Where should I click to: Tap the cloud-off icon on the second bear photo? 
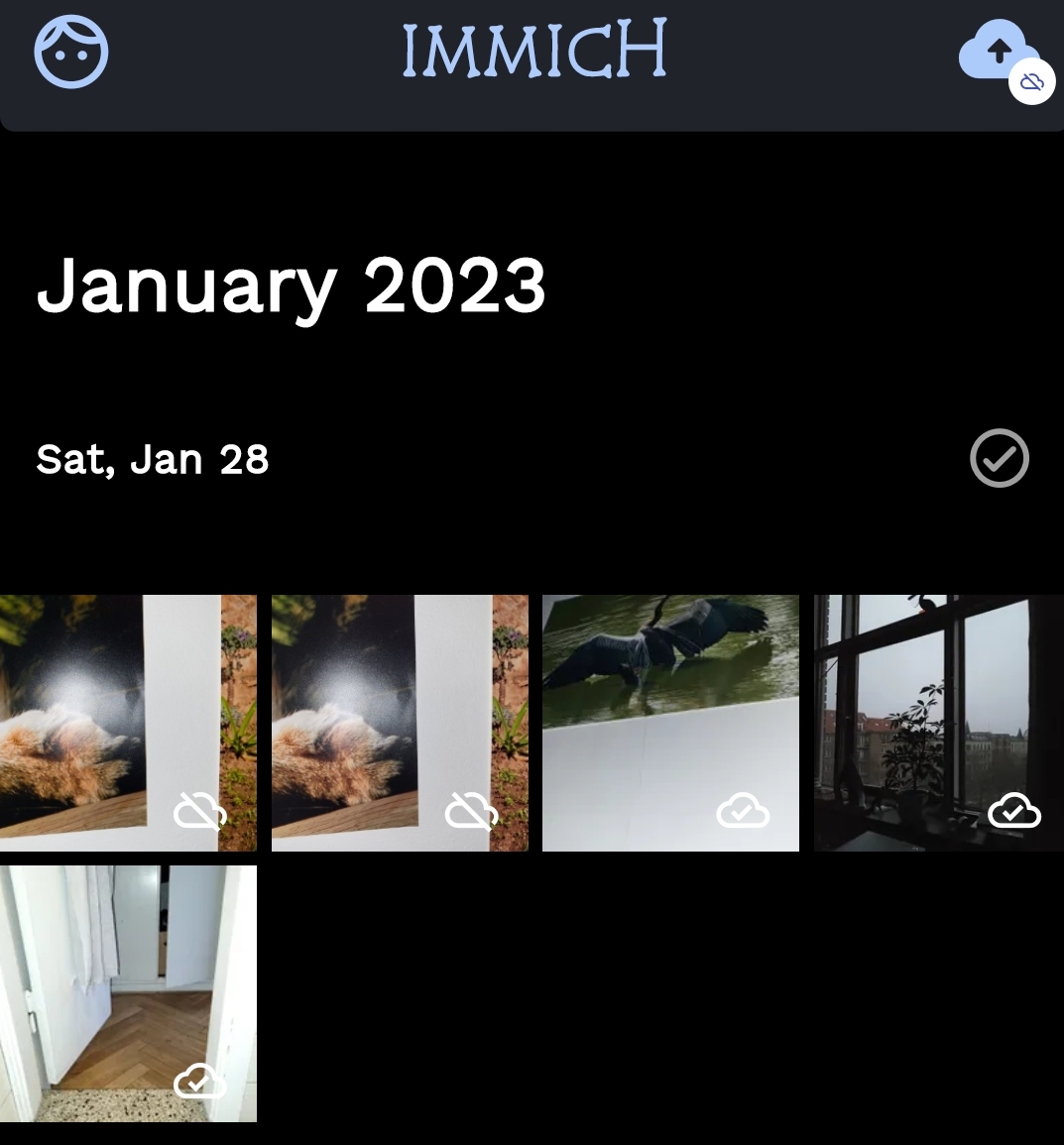[x=471, y=811]
